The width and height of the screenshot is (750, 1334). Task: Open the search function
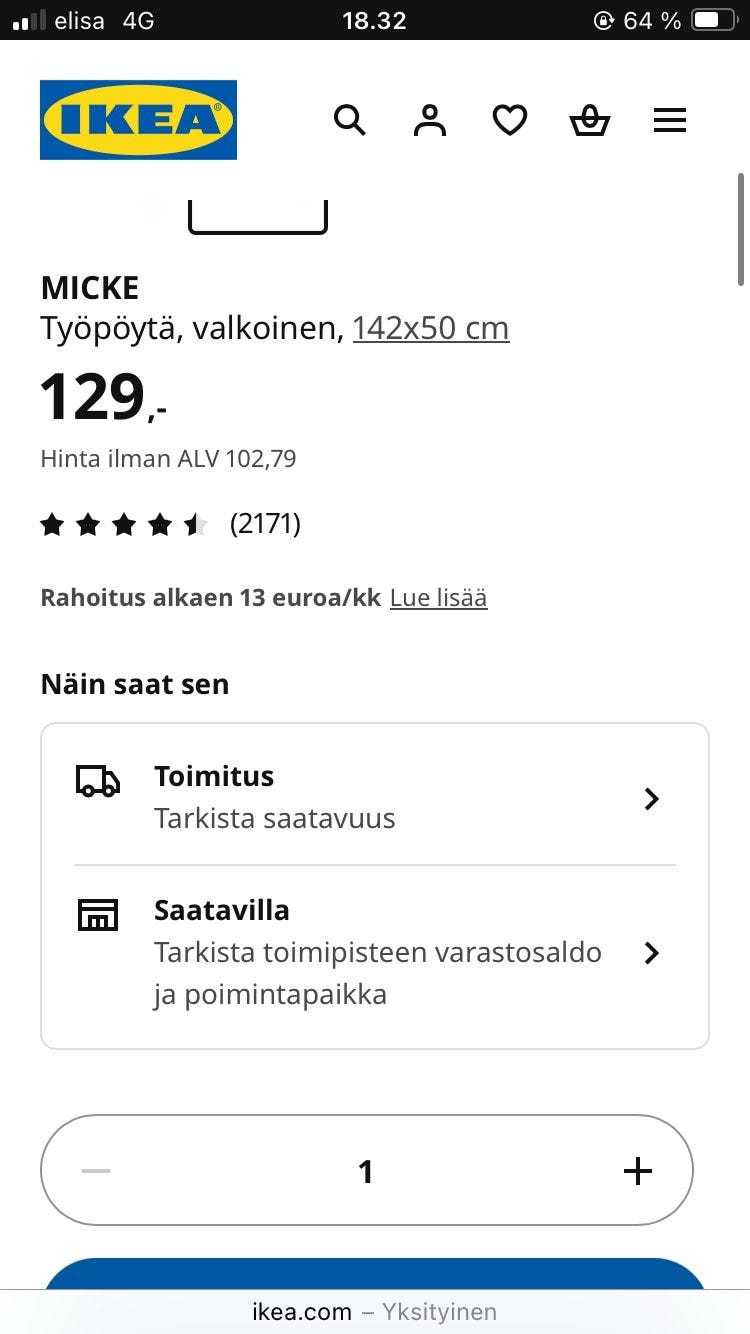pyautogui.click(x=350, y=120)
